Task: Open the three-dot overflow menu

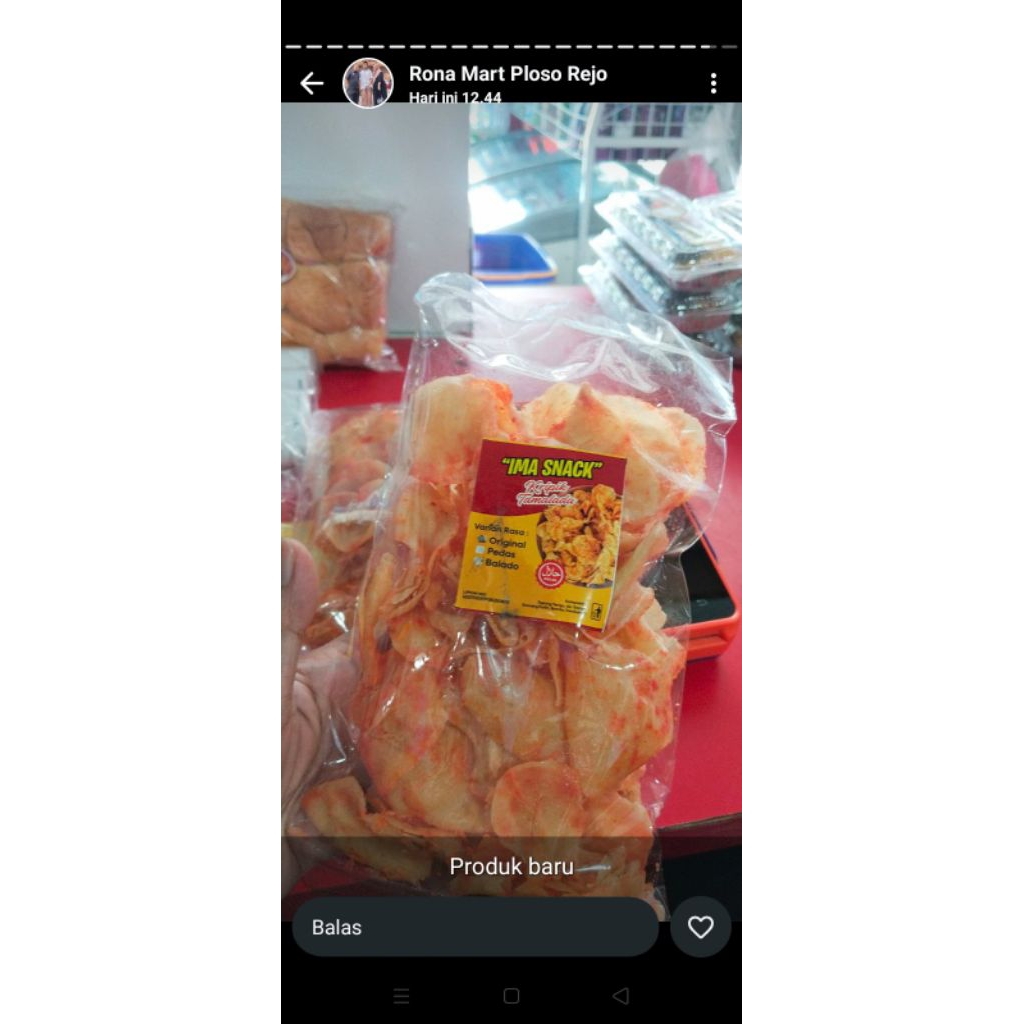Action: pyautogui.click(x=713, y=83)
